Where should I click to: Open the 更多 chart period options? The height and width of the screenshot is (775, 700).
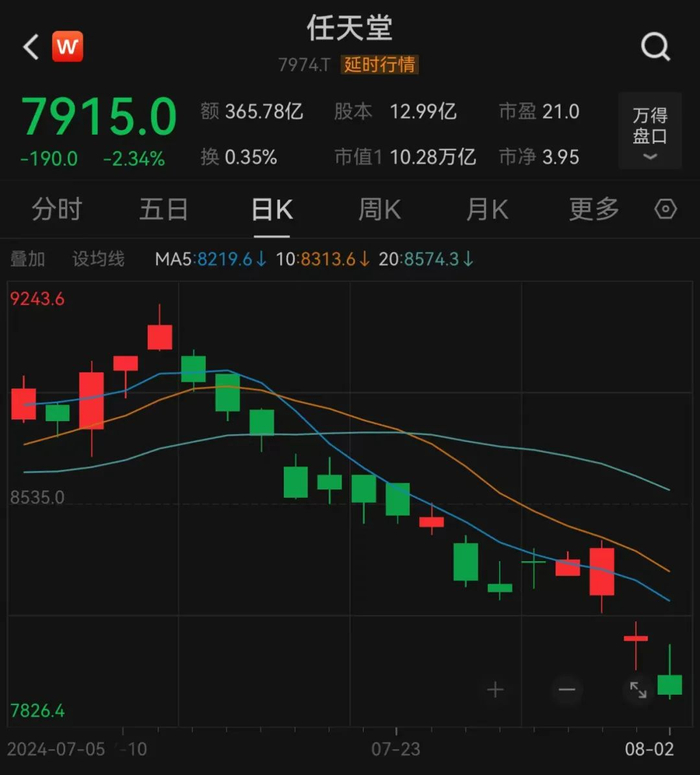[594, 209]
